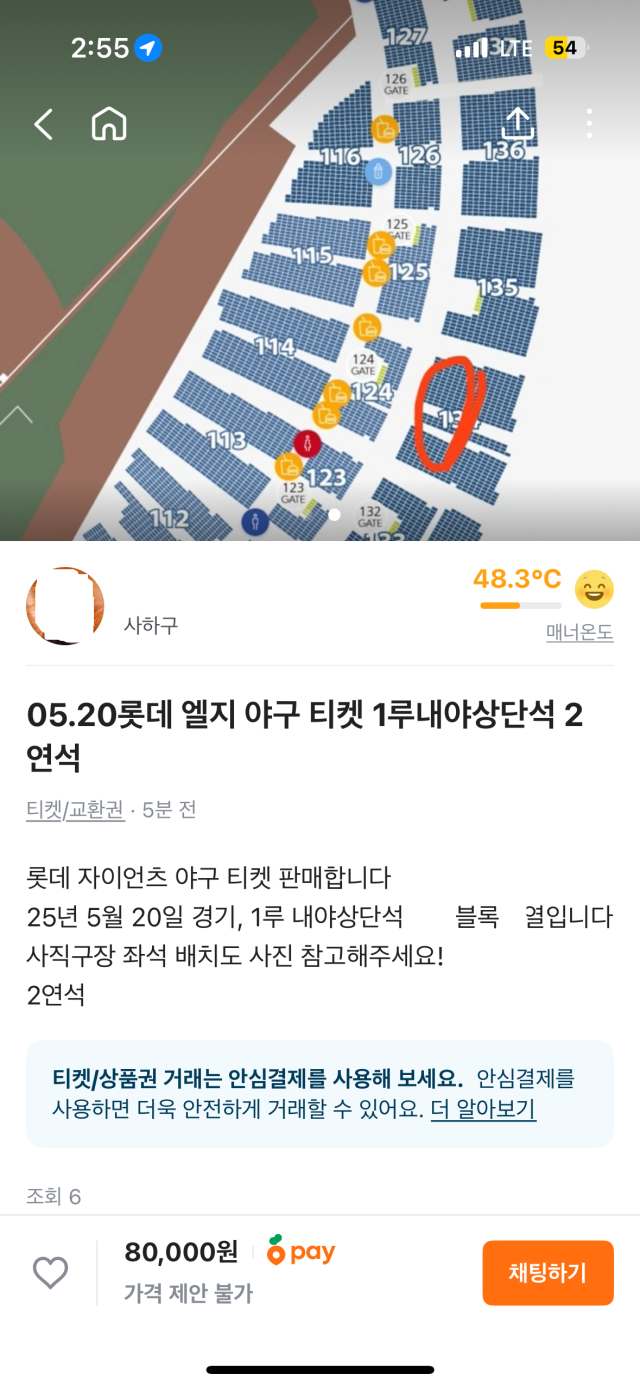Like this listing with the heart
The image size is (640, 1387).
[50, 1272]
